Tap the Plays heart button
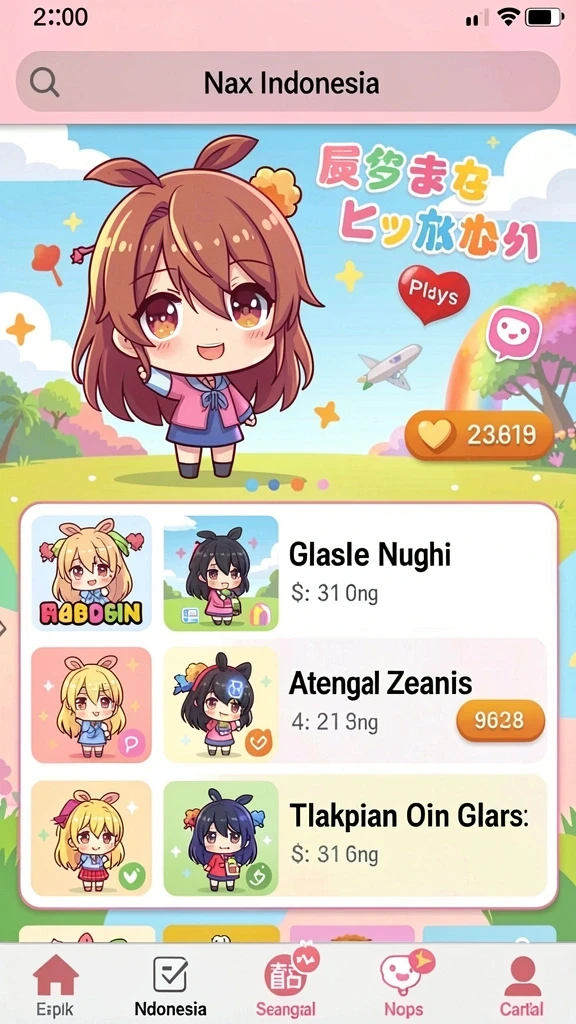Screen dimensions: 576x1024 [434, 295]
